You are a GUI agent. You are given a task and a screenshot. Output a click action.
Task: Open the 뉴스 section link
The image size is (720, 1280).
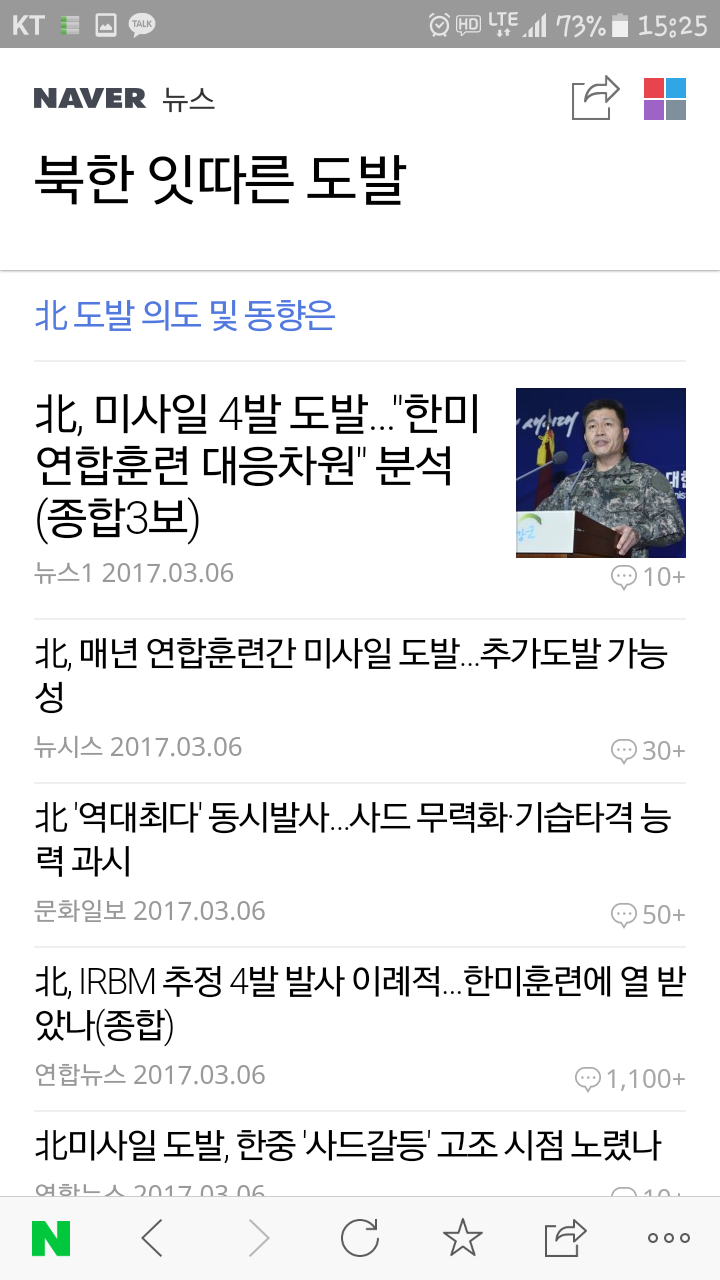(189, 99)
